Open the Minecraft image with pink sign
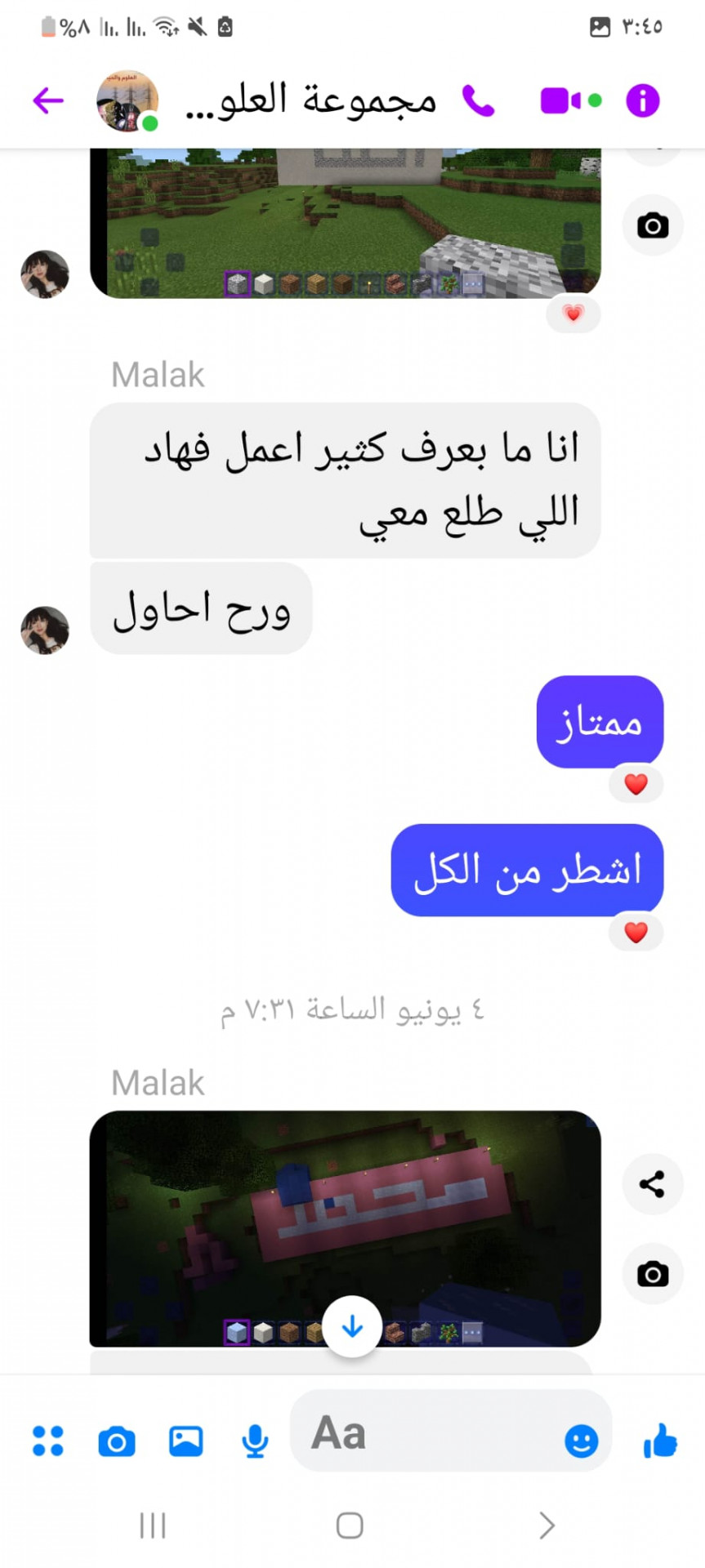 click(345, 1217)
